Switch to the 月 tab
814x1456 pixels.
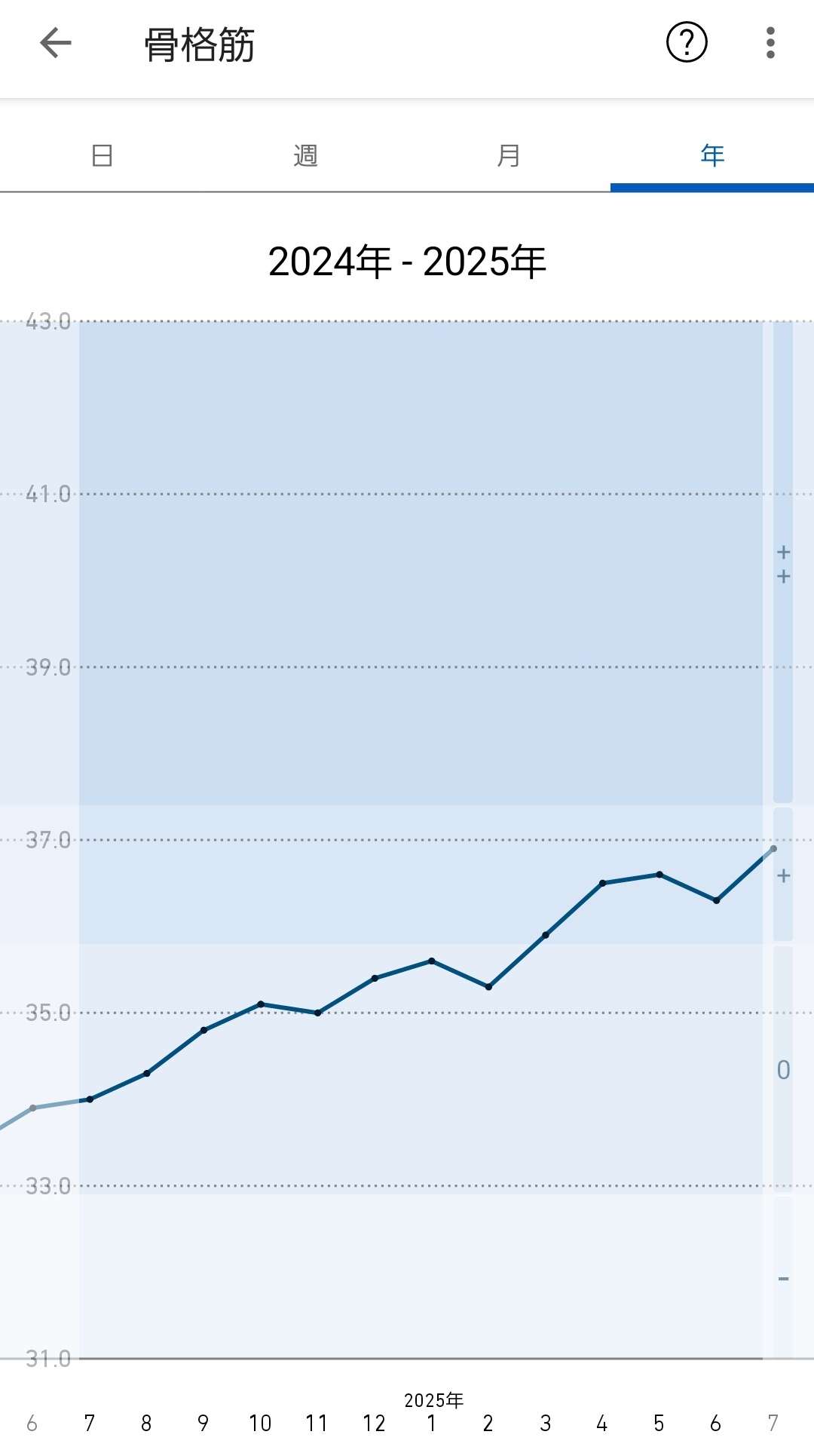(x=509, y=155)
